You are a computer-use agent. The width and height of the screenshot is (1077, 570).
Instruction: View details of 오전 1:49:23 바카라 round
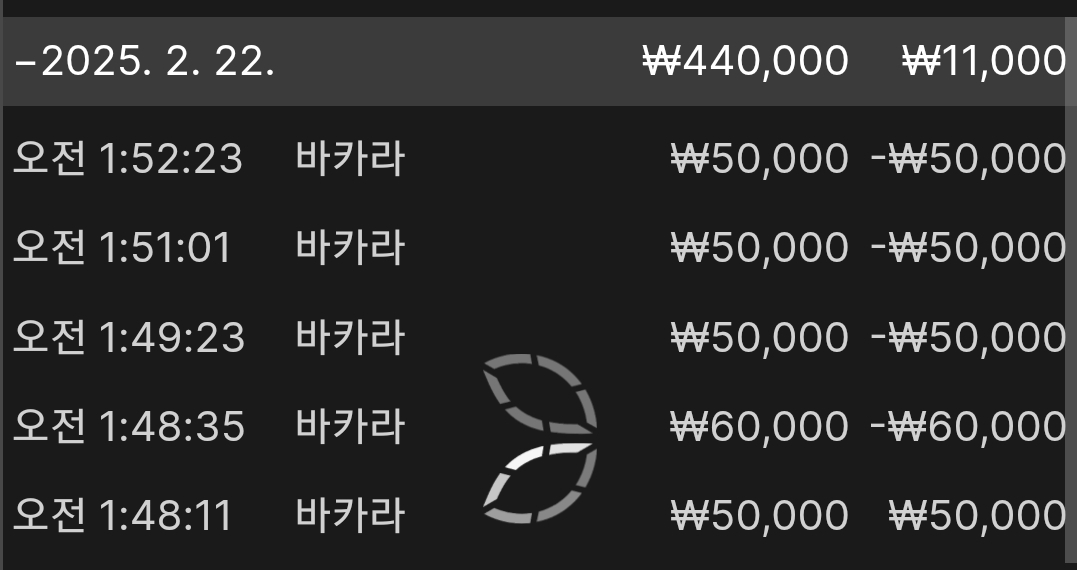(350, 337)
